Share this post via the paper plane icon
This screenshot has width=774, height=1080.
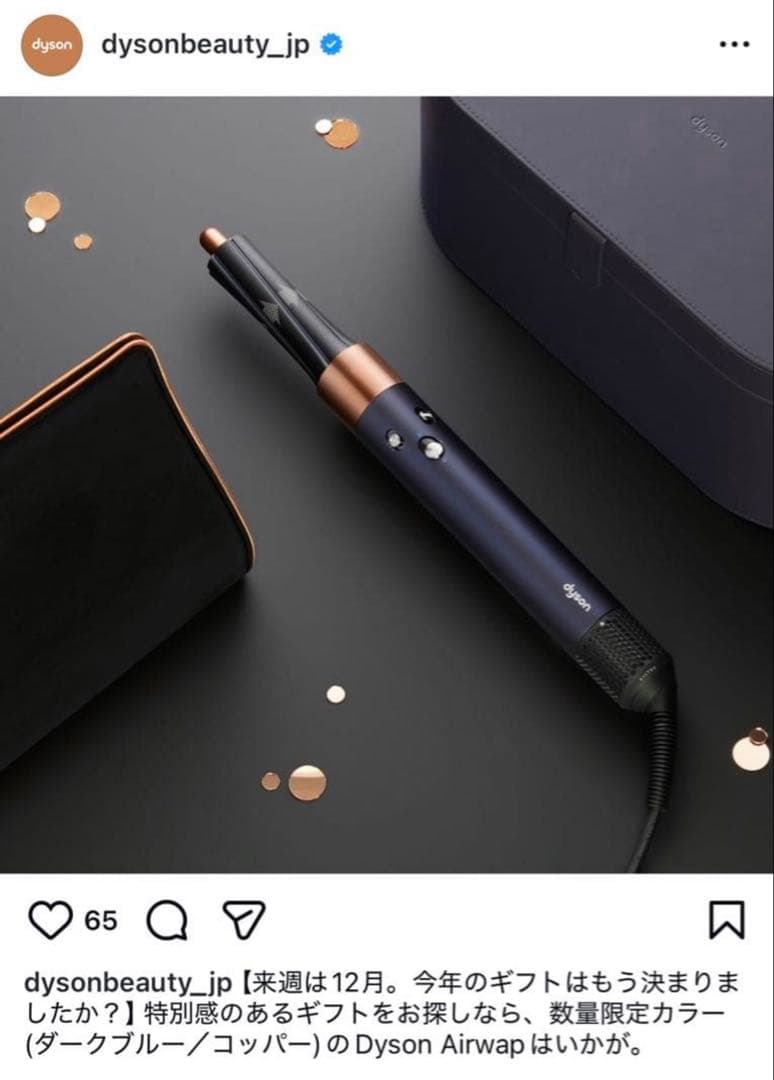243,920
